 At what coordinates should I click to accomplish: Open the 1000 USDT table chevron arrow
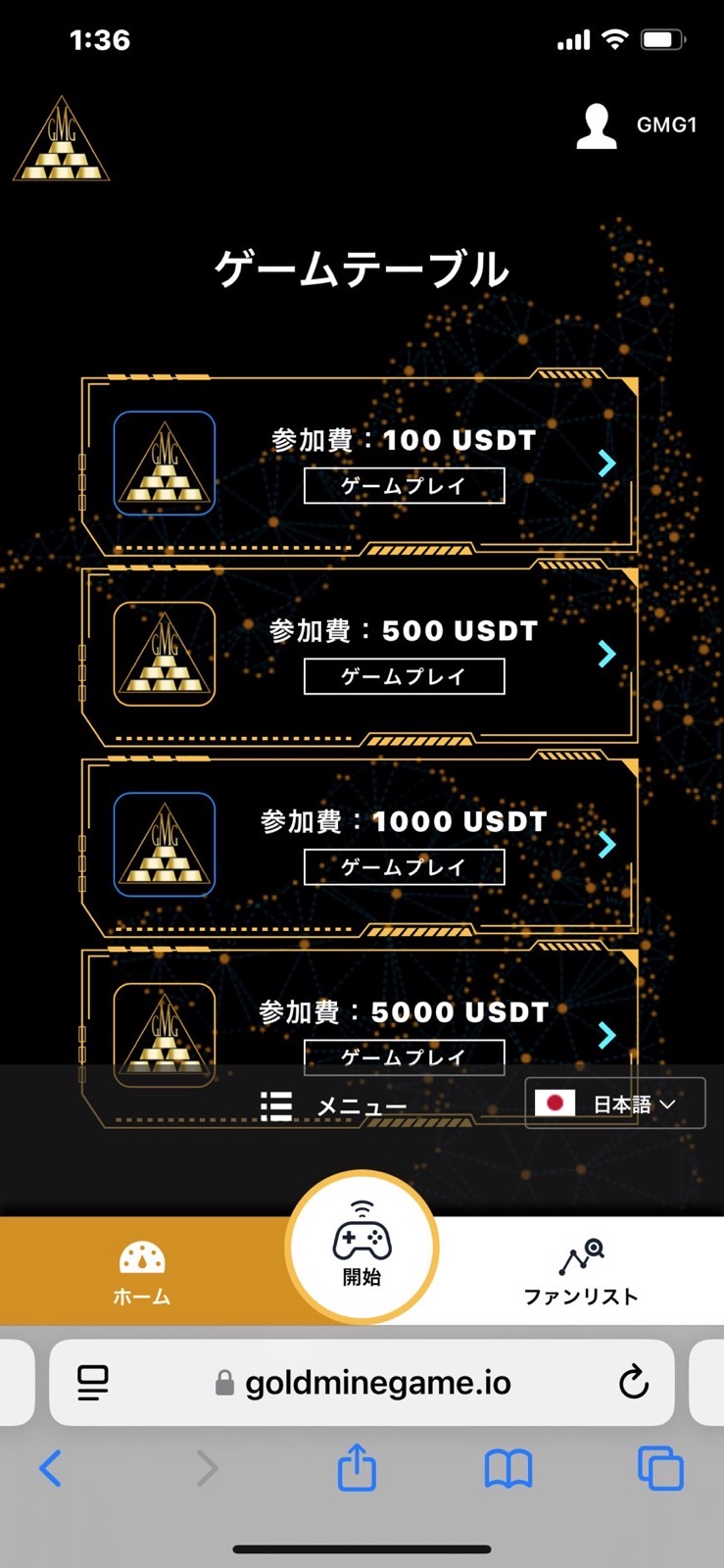607,844
